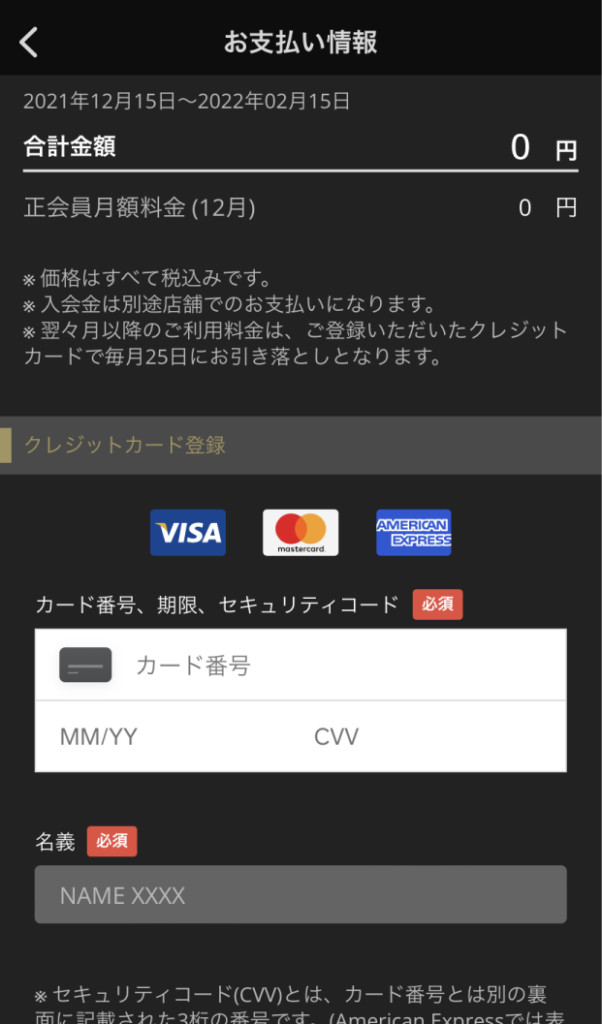Go back from the お支払い情報 screen

(29, 42)
